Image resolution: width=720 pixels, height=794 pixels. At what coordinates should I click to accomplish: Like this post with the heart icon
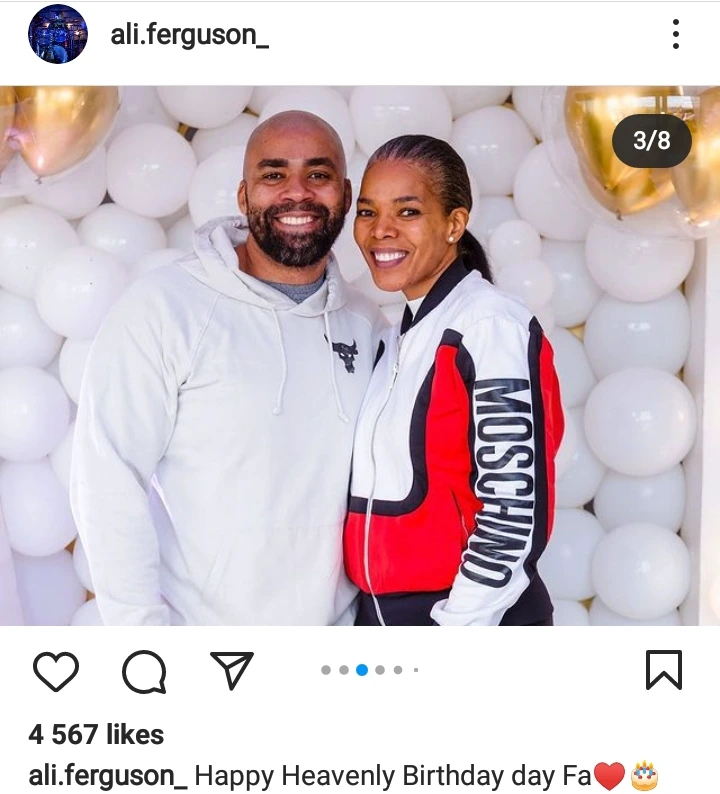pos(56,671)
